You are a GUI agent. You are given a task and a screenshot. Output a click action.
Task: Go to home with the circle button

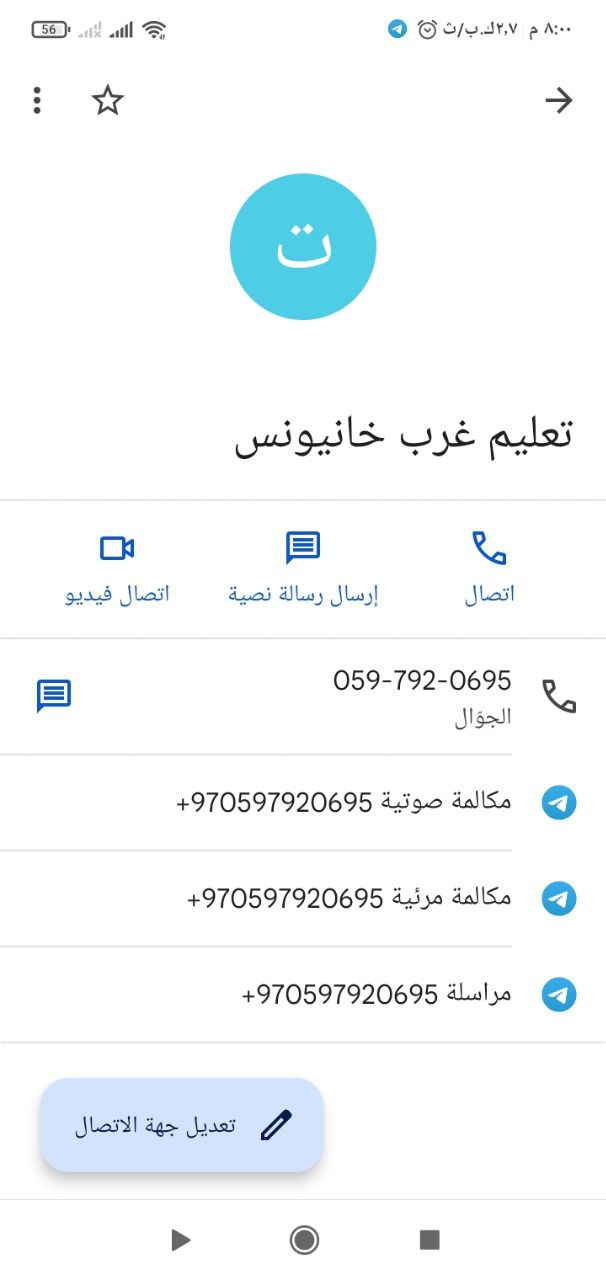click(304, 1240)
